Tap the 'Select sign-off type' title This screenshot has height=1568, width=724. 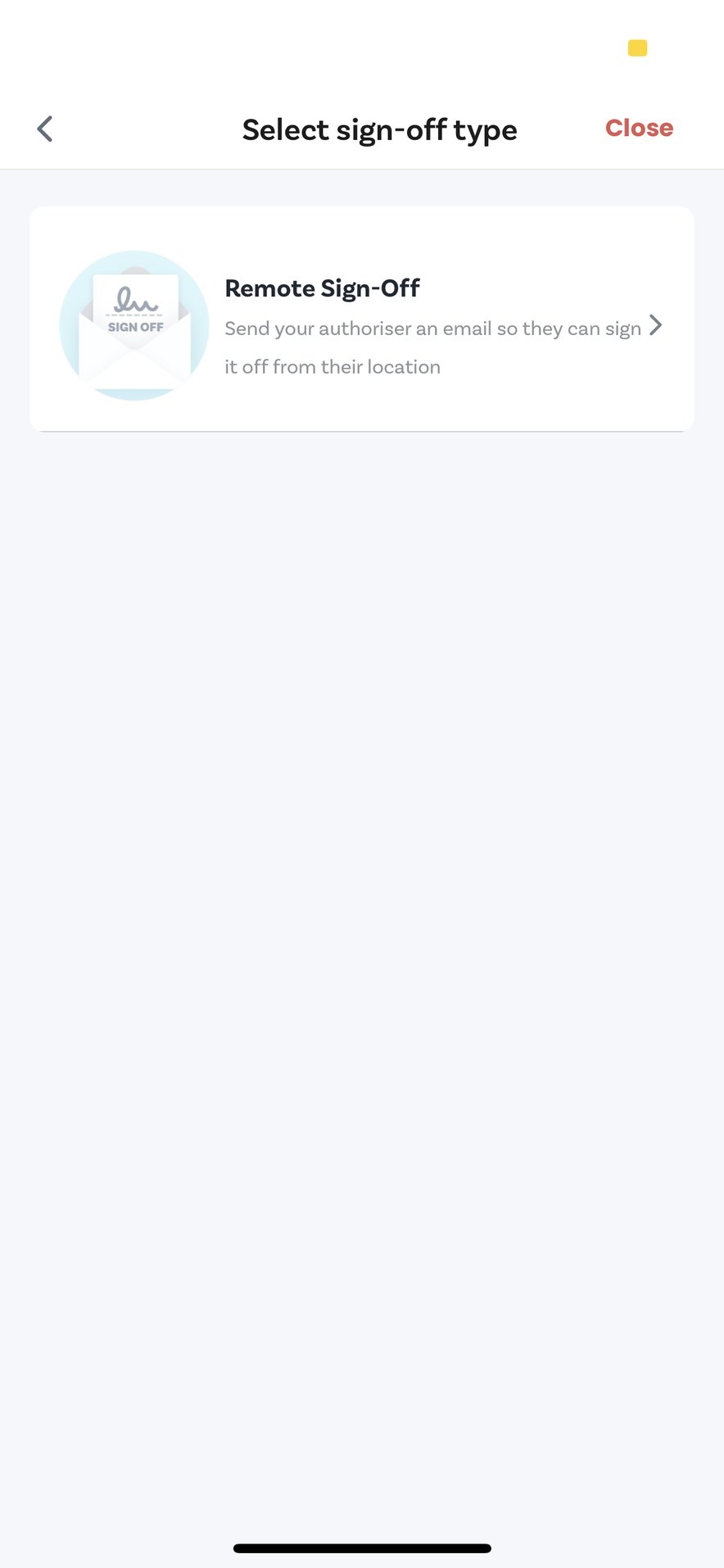pyautogui.click(x=379, y=129)
